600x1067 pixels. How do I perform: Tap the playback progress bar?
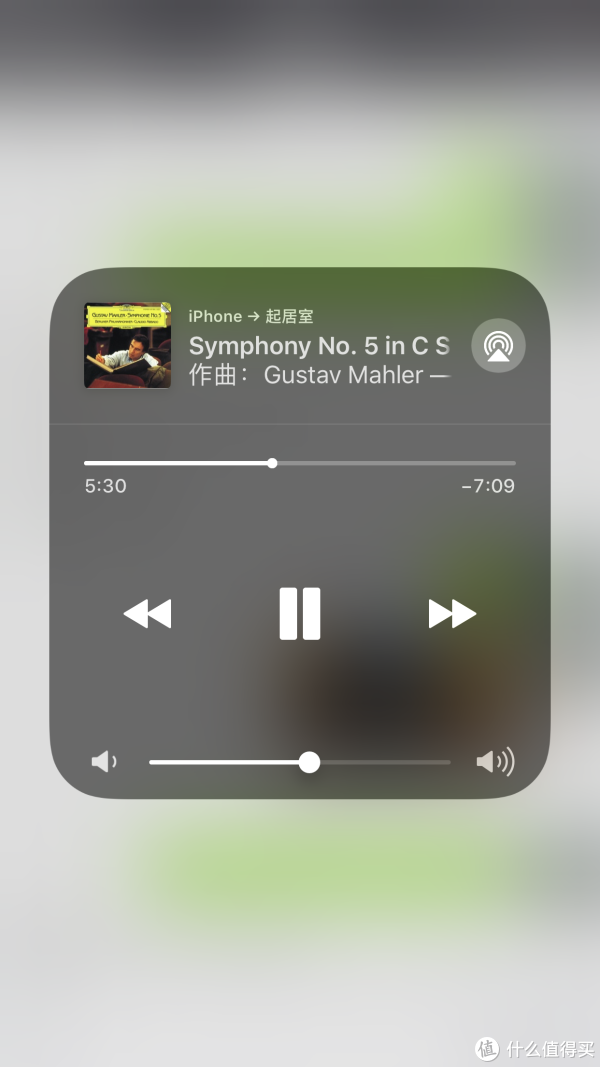[x=300, y=463]
